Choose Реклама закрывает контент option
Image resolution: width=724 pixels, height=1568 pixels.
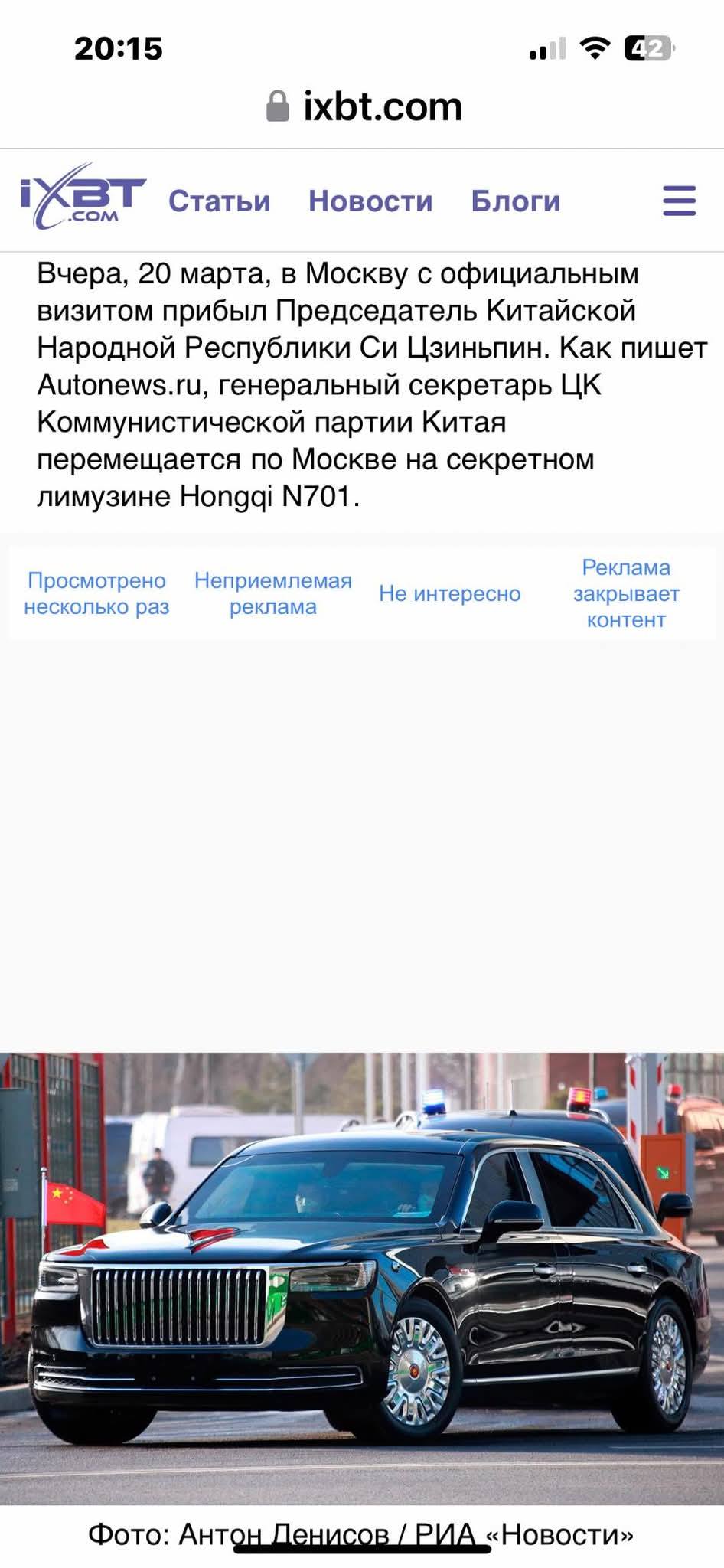point(625,593)
